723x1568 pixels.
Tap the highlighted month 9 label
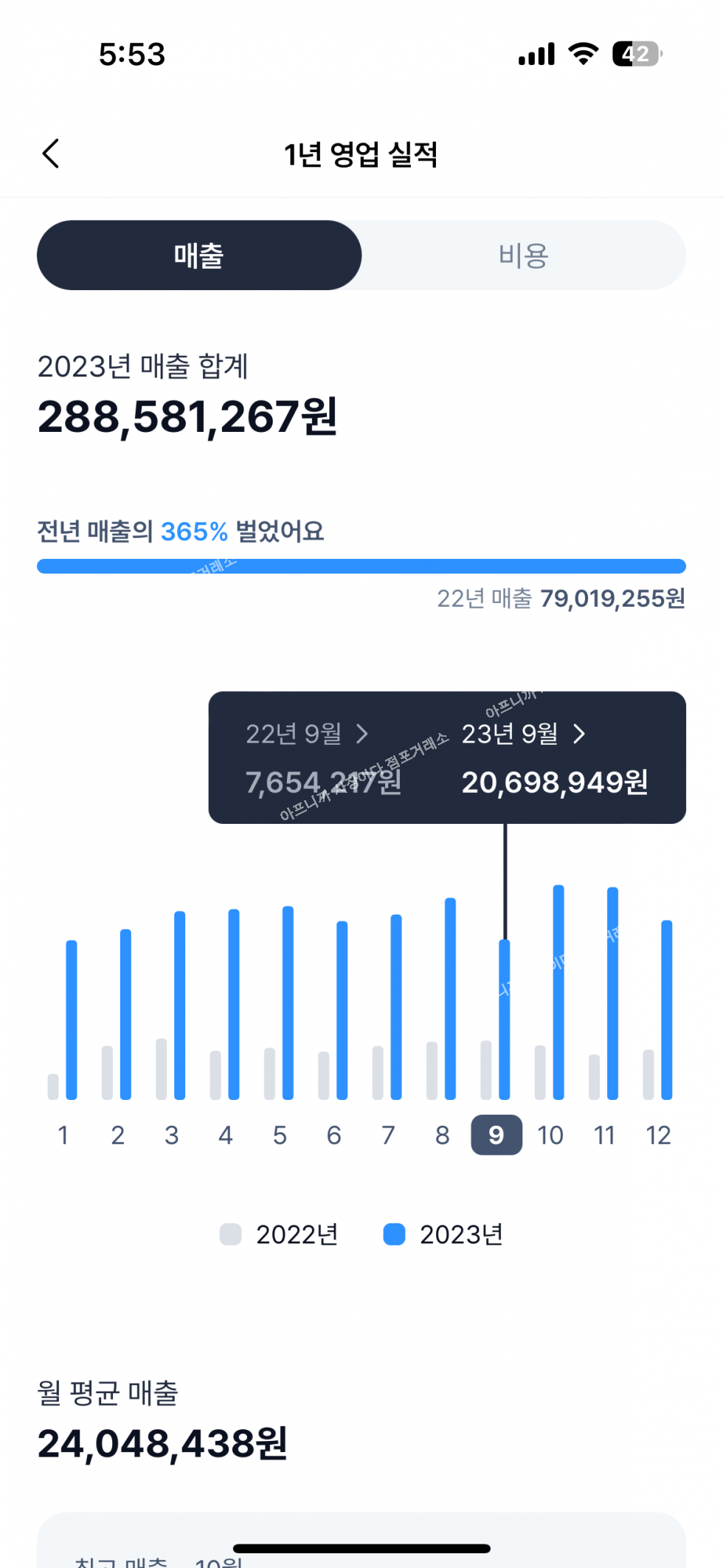[x=497, y=1135]
